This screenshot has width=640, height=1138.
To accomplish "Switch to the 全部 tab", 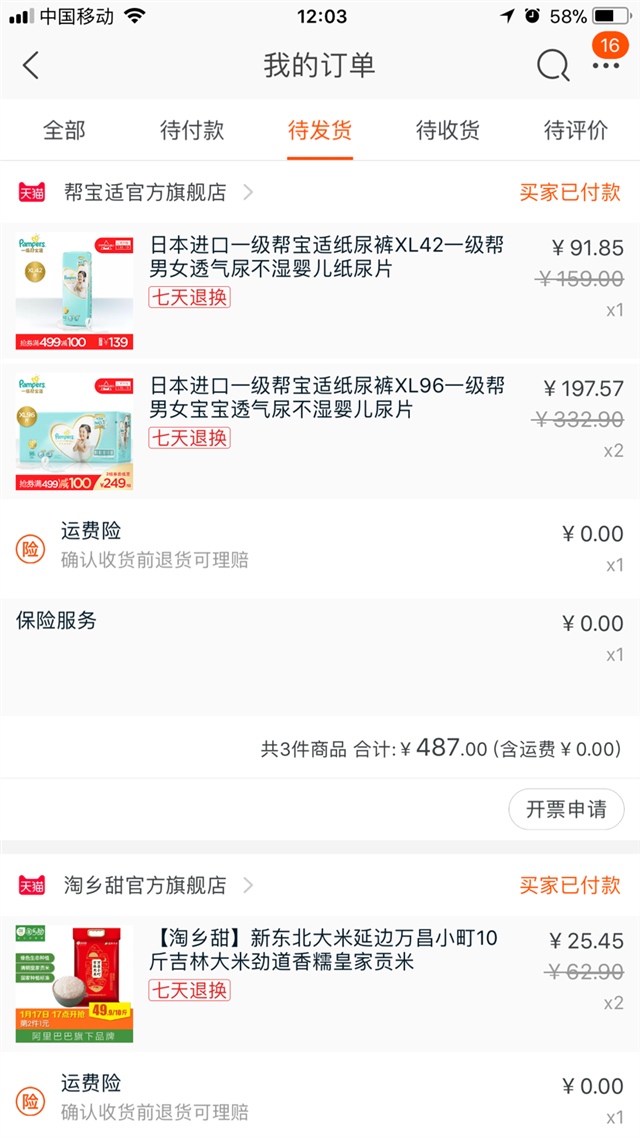I will coord(64,130).
